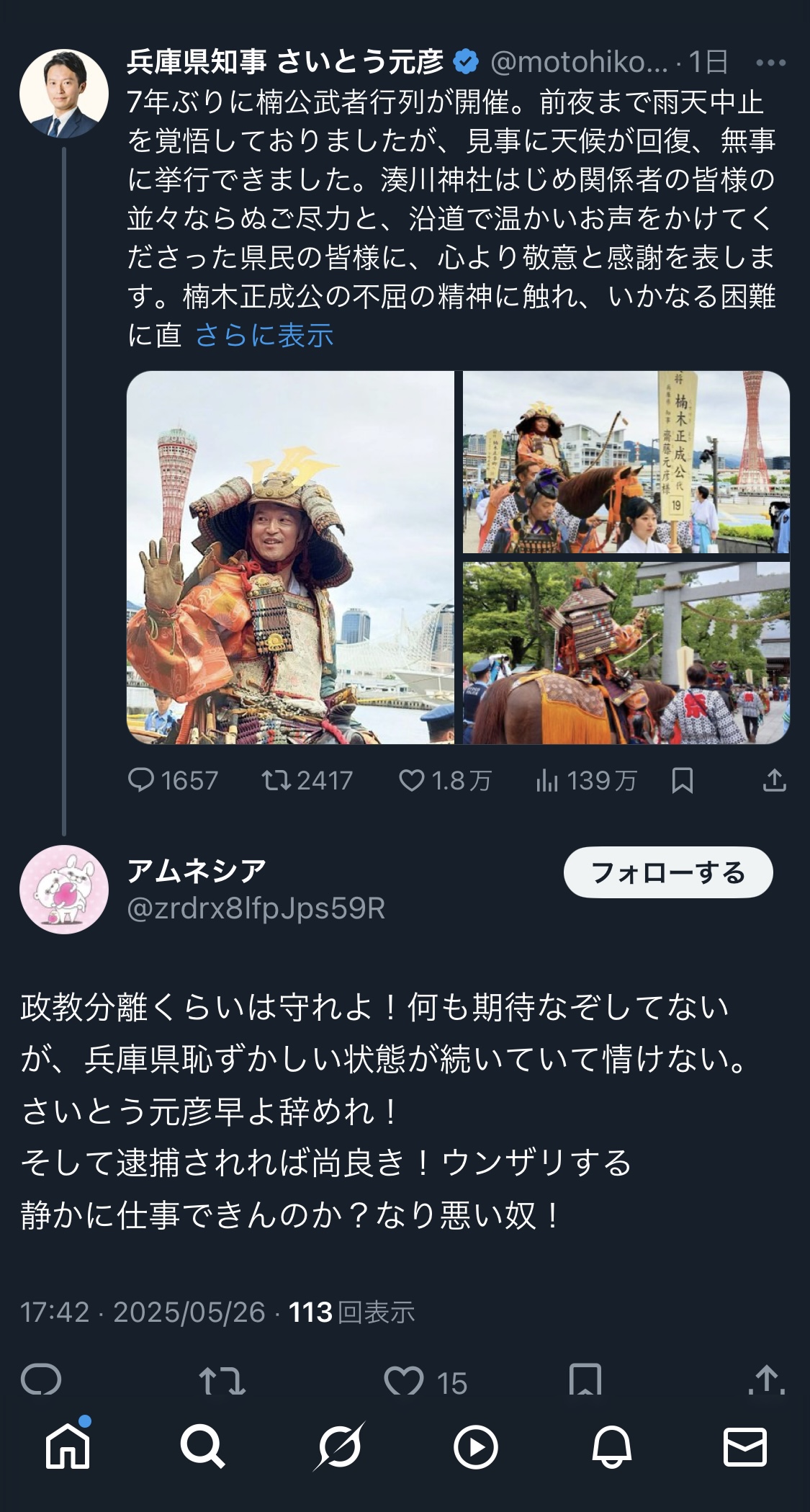
Task: Open the photo with the wooden name sign
Action: pyautogui.click(x=626, y=462)
